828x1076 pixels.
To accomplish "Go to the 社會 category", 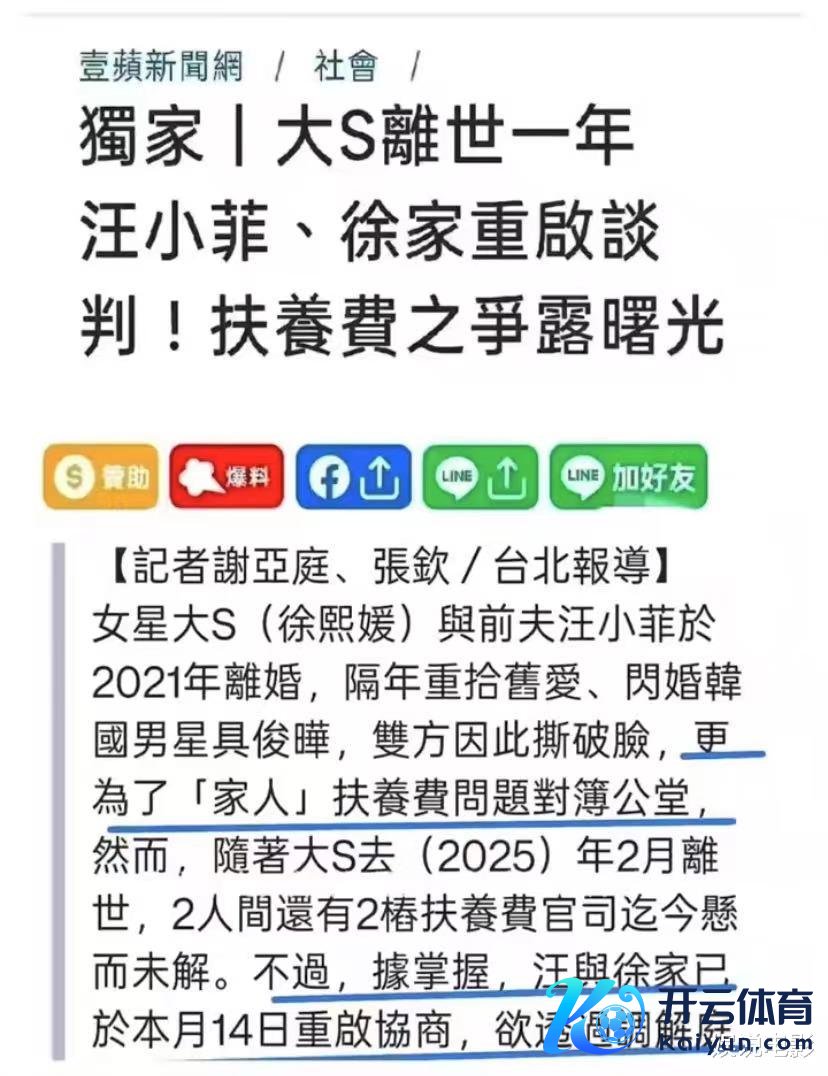I will pos(346,67).
